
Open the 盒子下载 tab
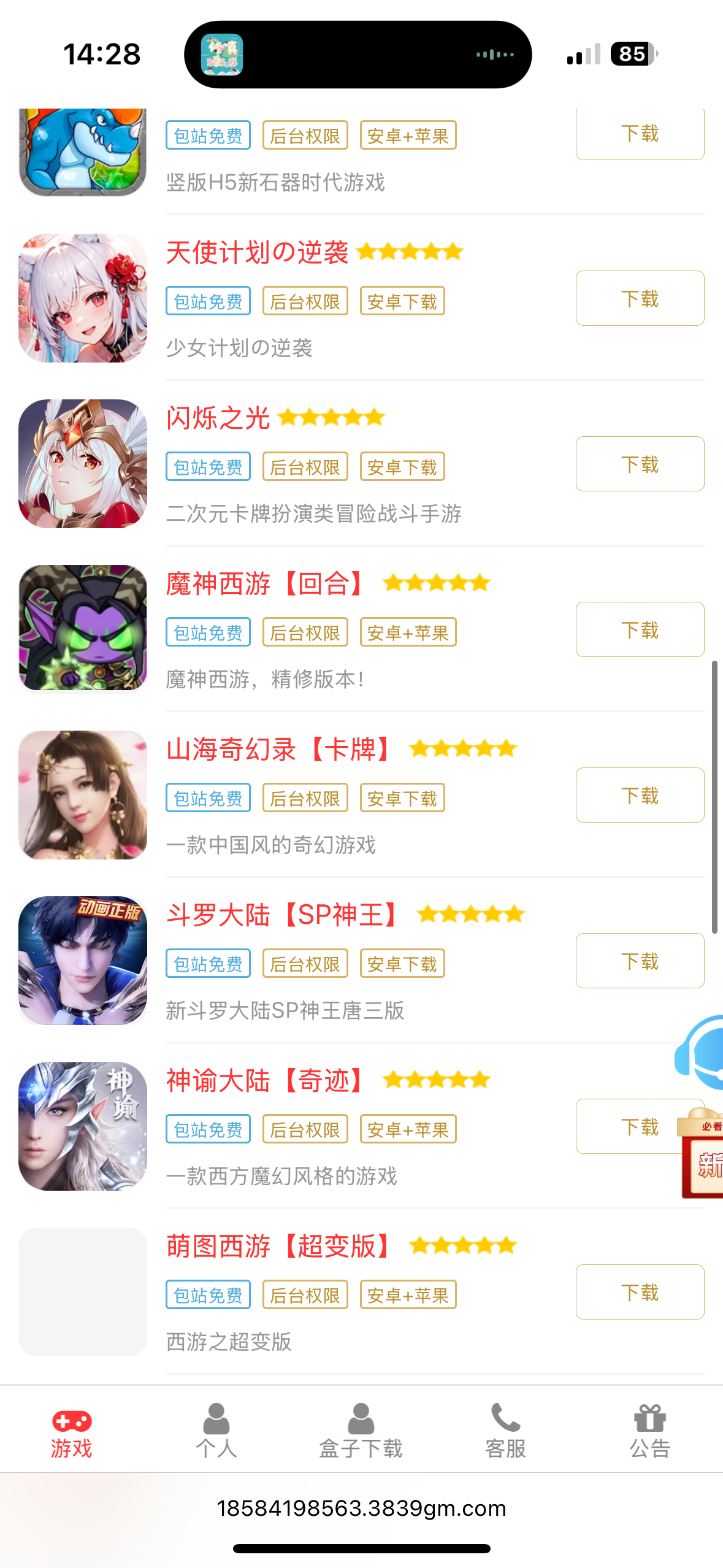tap(361, 1431)
